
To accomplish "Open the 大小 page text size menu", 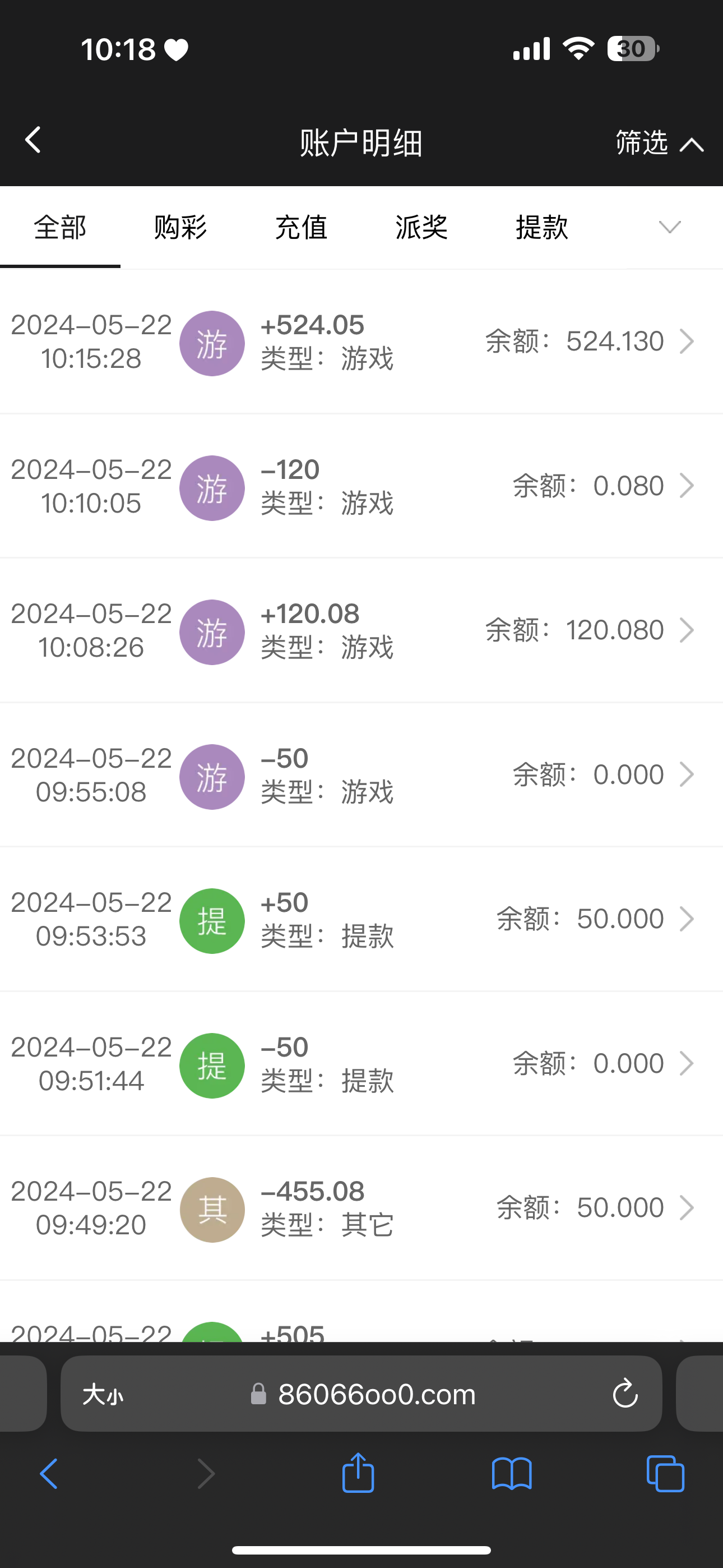I will 103,1394.
